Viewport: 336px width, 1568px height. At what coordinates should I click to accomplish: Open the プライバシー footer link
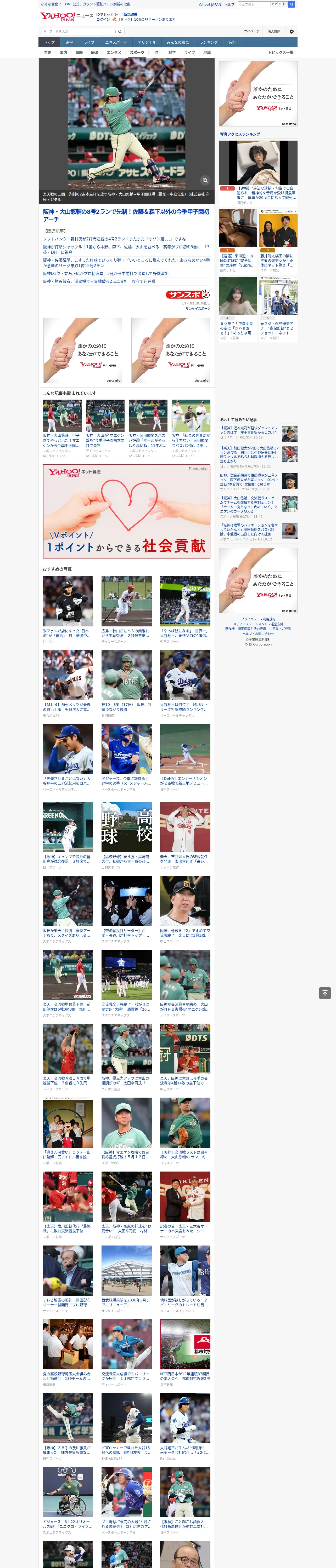(249, 619)
